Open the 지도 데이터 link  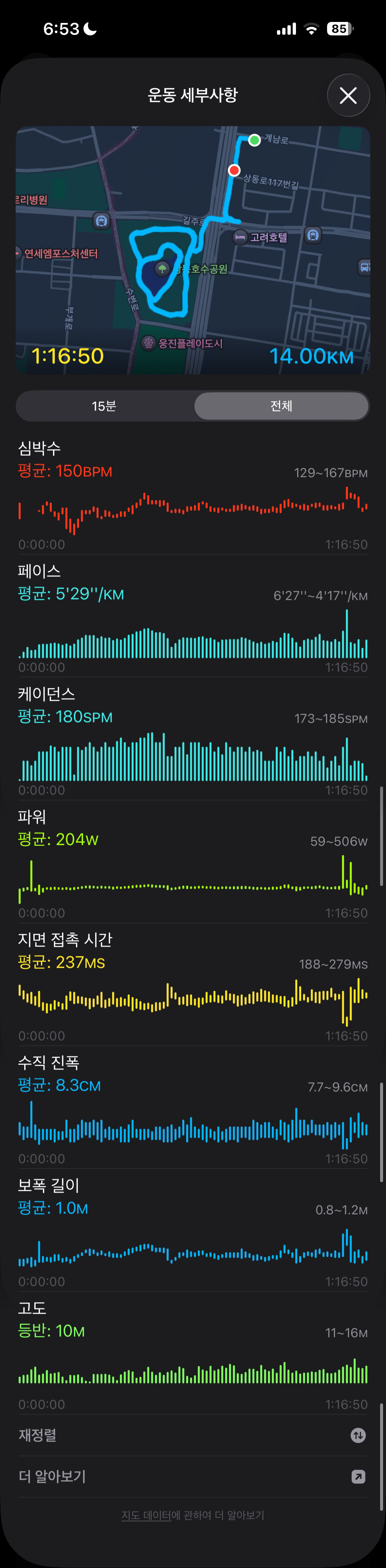click(x=146, y=1515)
